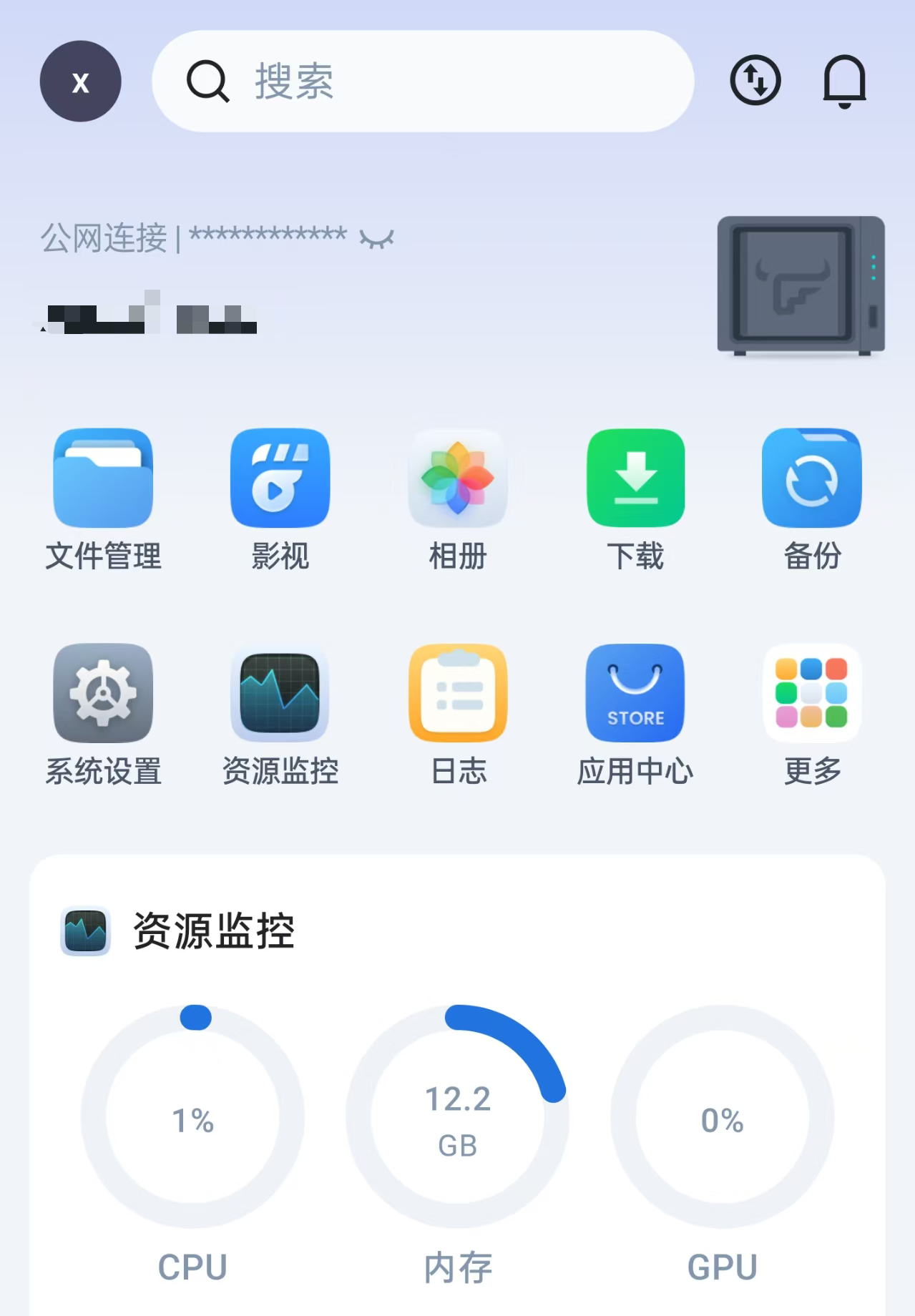Open the notifications bell

click(x=844, y=81)
